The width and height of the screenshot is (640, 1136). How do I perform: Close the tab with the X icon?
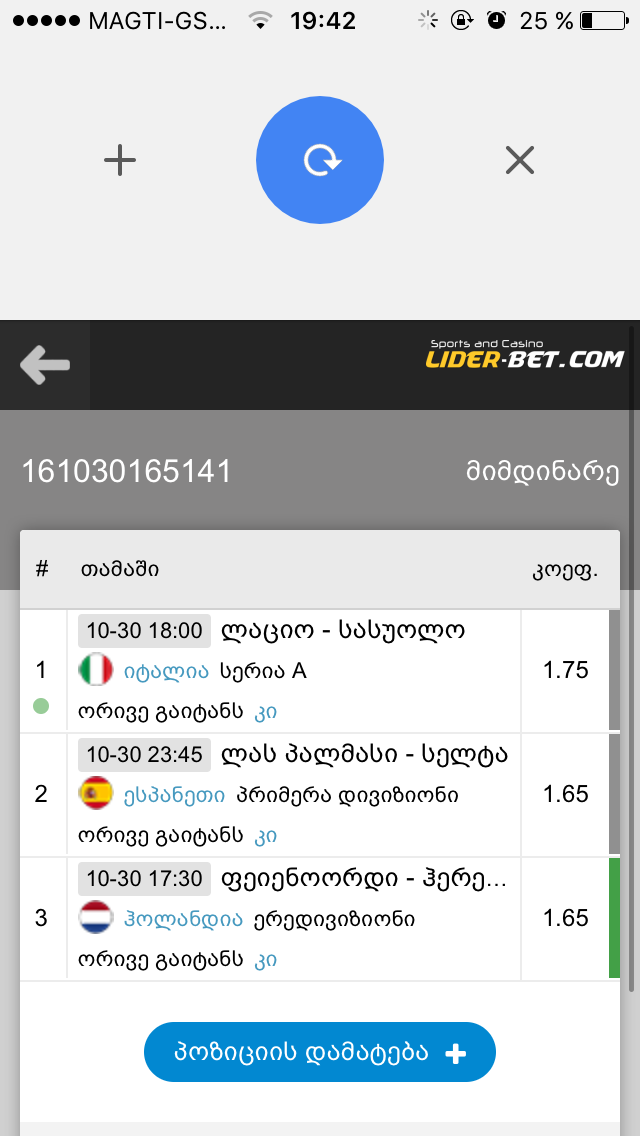(x=519, y=160)
